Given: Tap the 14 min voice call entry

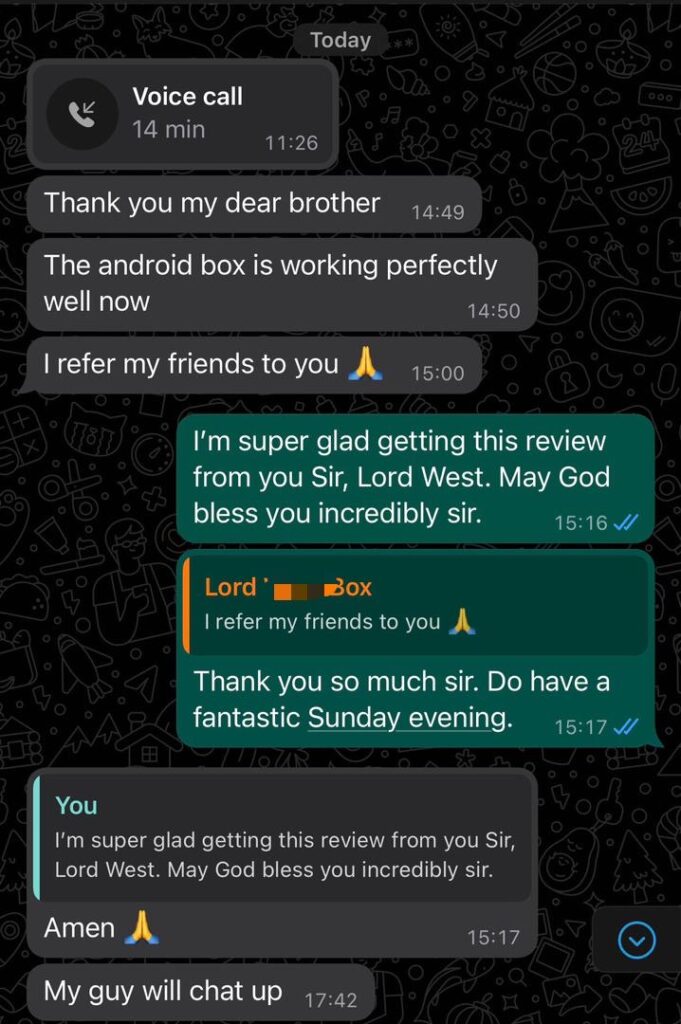Looking at the screenshot, I should [x=182, y=113].
